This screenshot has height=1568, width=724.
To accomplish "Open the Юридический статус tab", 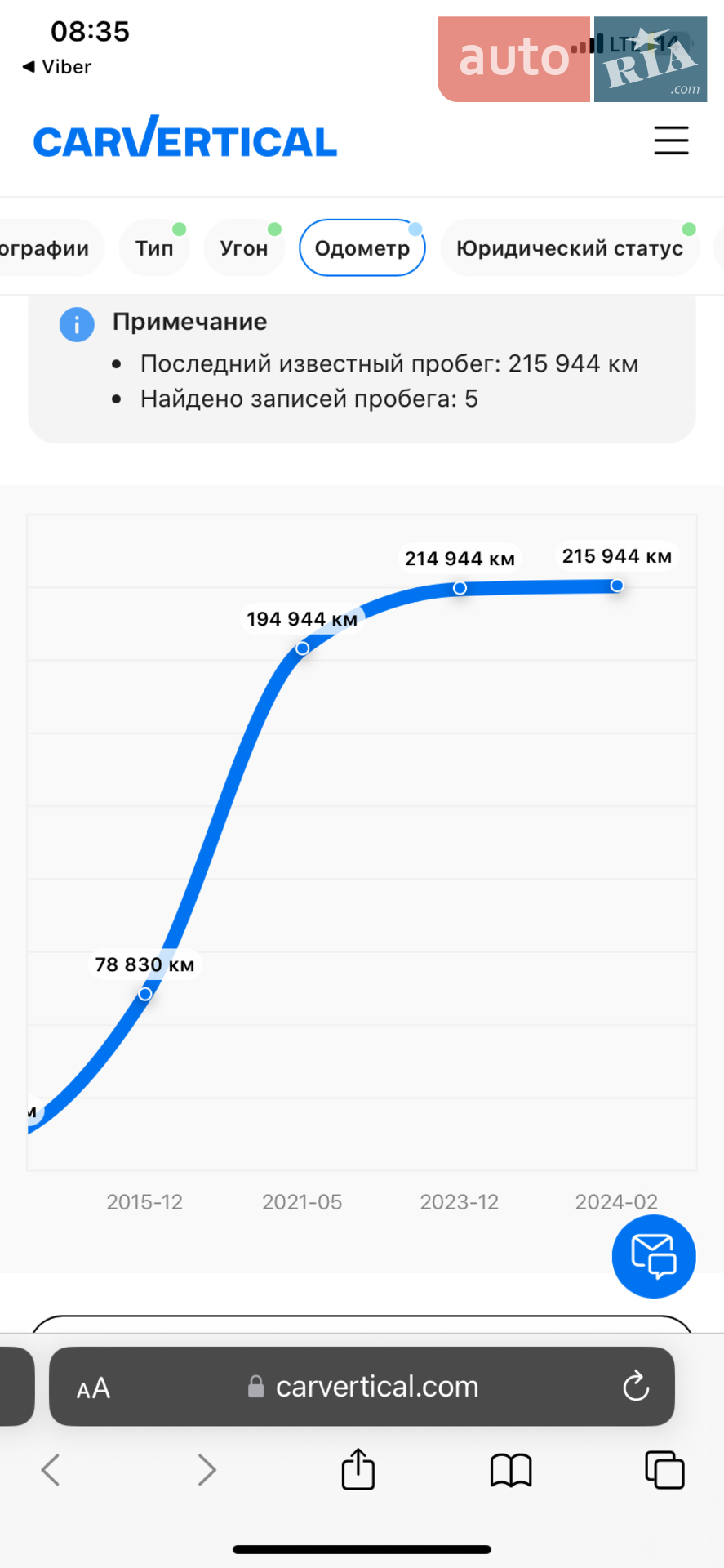I will click(570, 247).
